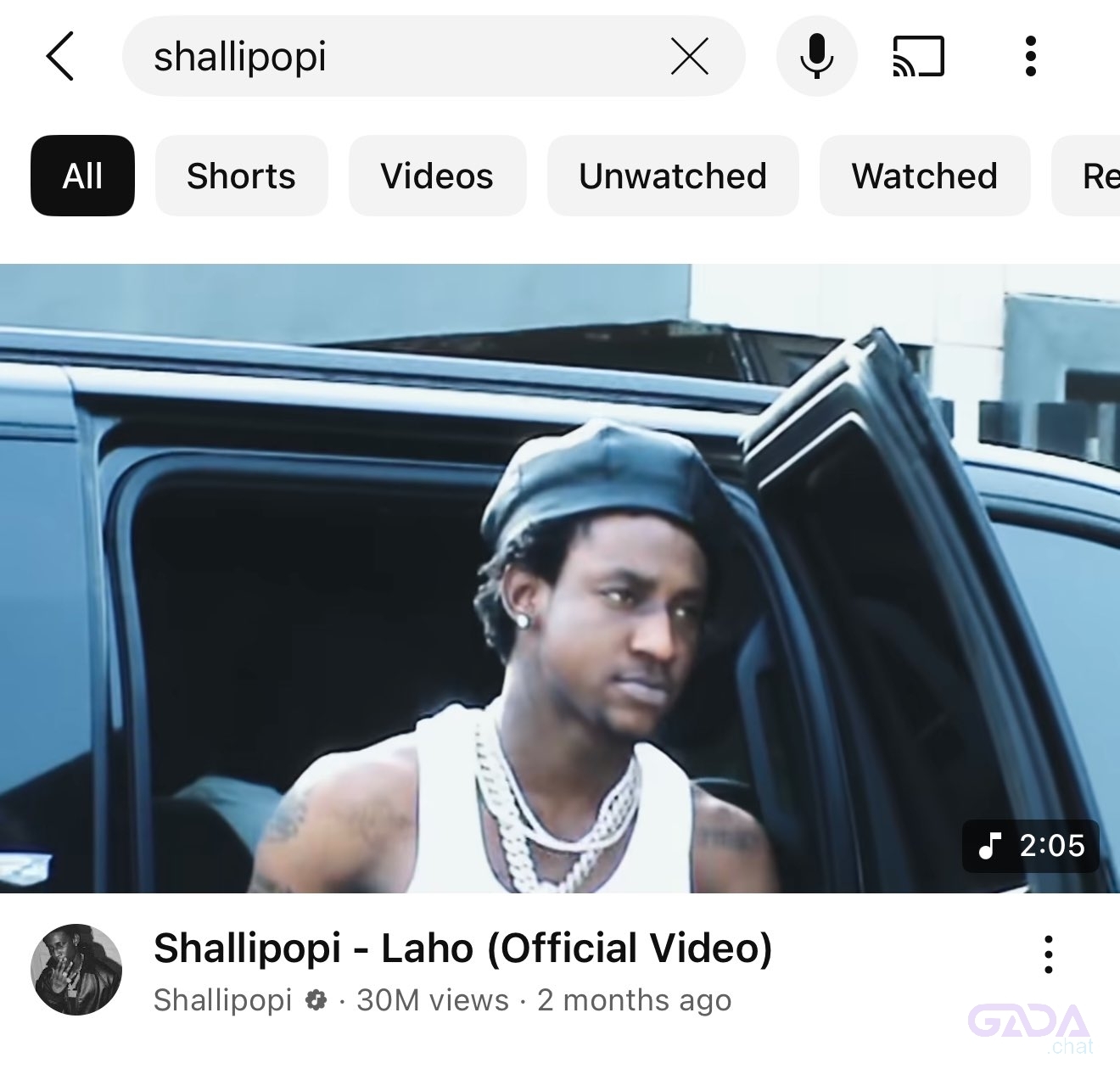
Task: Open the top-right overflow menu
Action: pos(1030,57)
